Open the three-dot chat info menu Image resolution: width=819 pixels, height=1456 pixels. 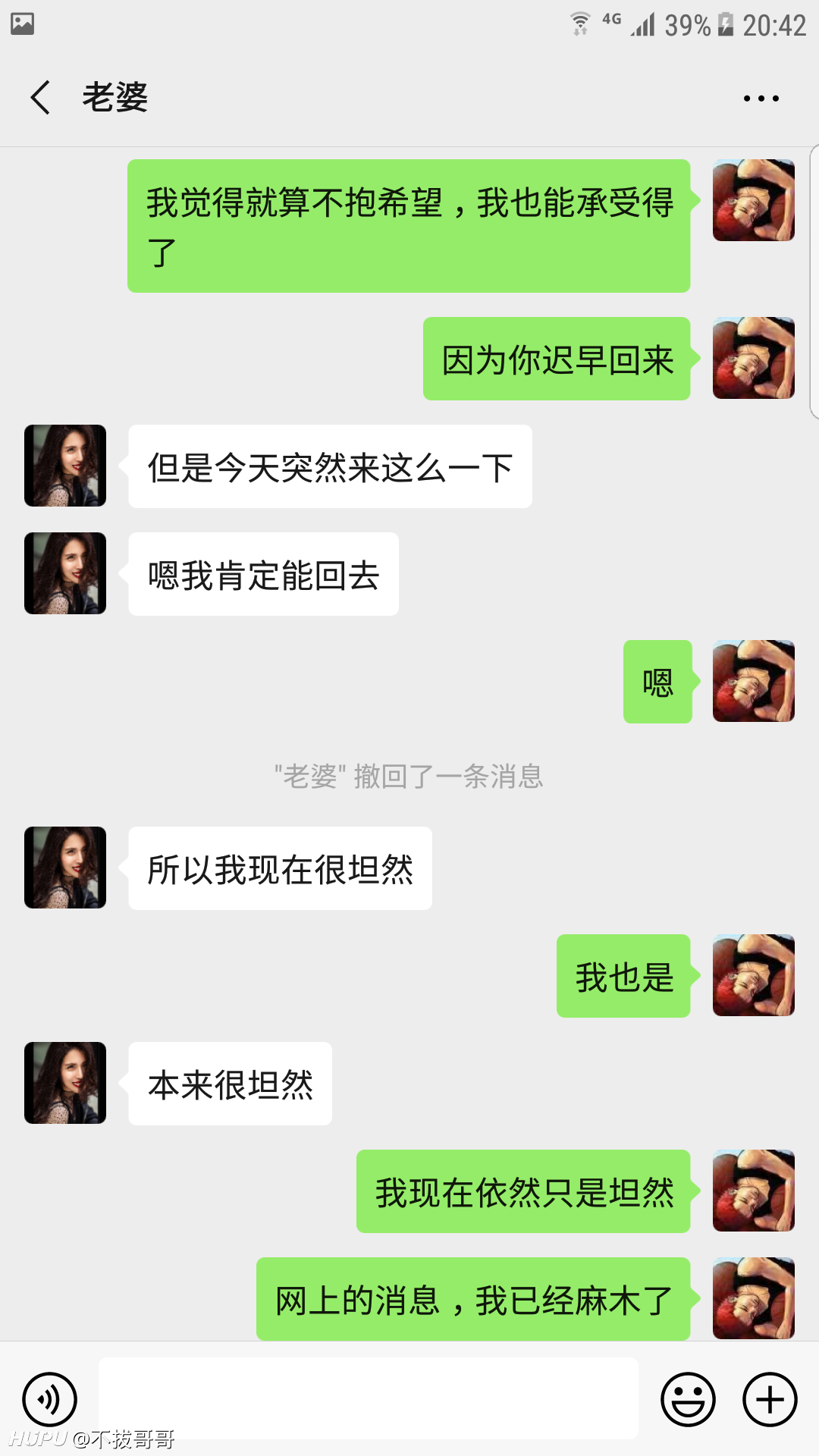(x=761, y=99)
